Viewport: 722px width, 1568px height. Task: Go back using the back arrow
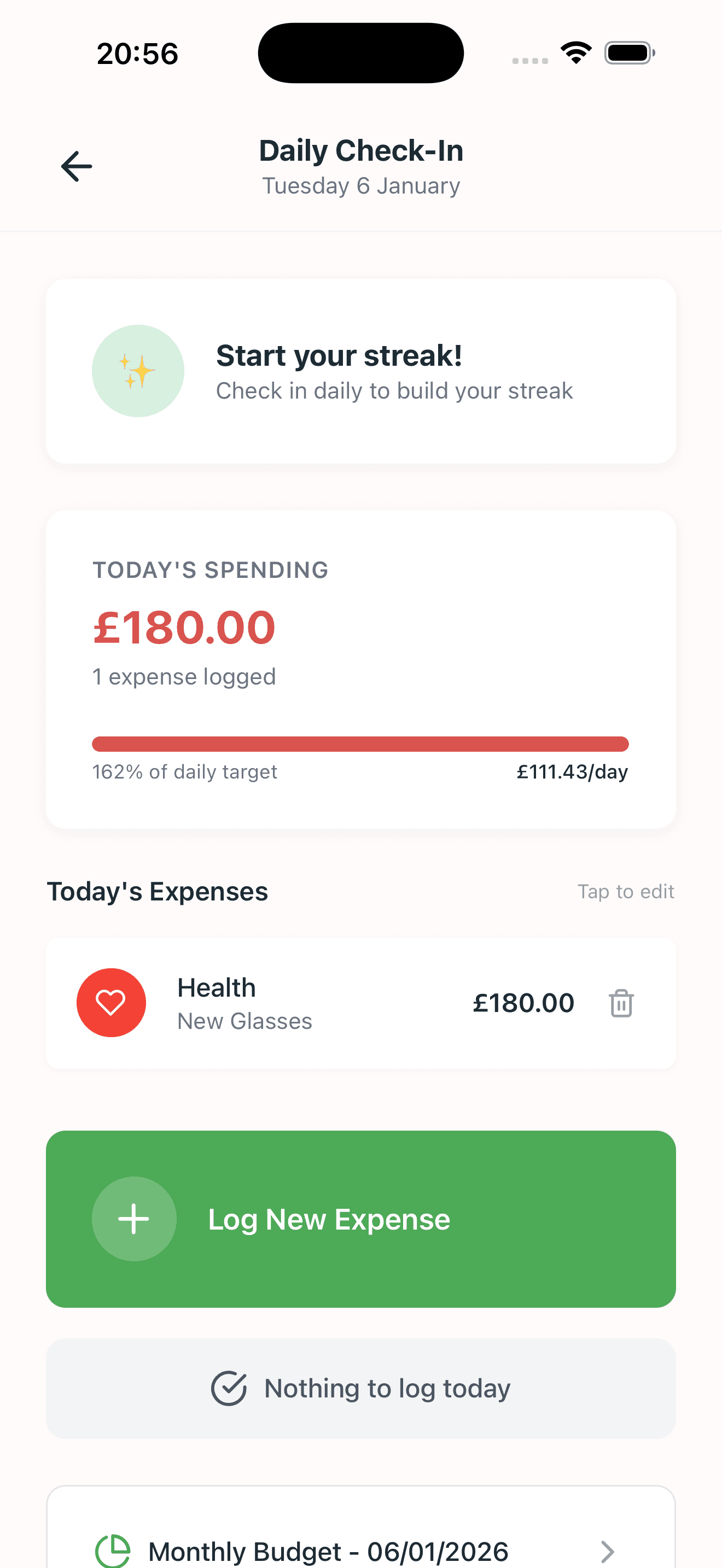[75, 166]
